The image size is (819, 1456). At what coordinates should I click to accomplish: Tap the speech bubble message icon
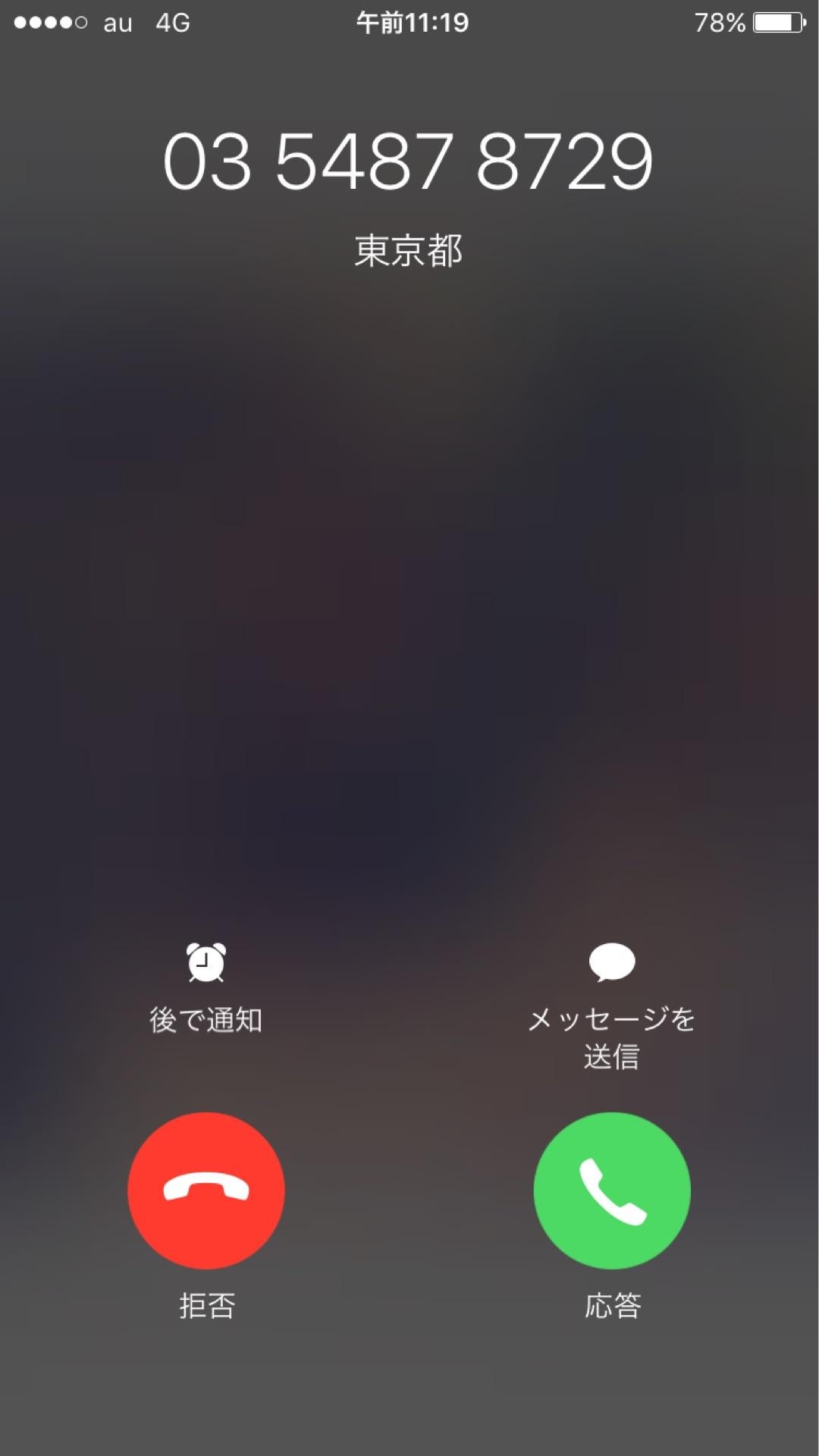[613, 962]
